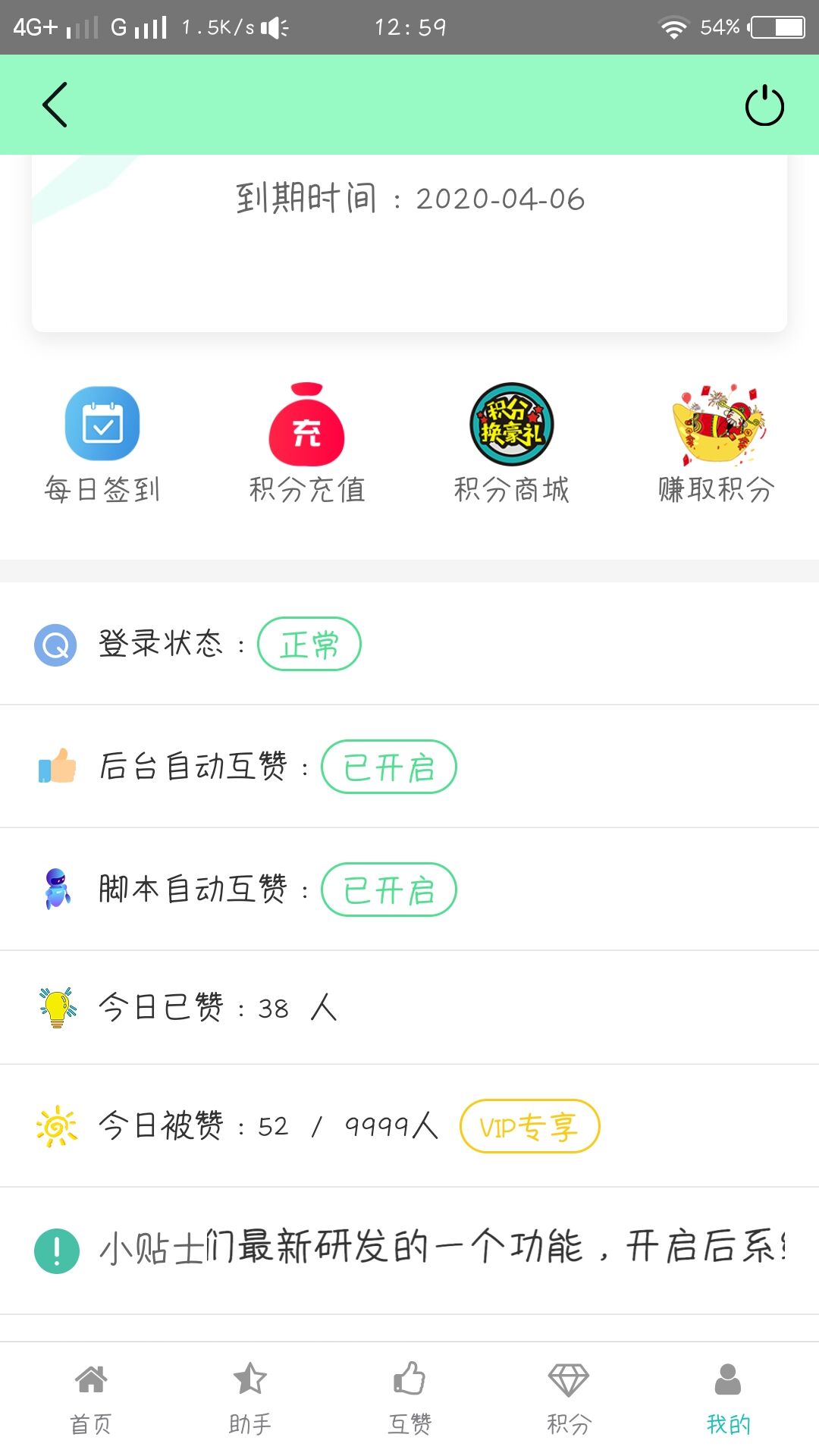Screen dimensions: 819x1456
Task: Toggle 后台自动互赞 off via 已开启 pill
Action: [x=389, y=767]
